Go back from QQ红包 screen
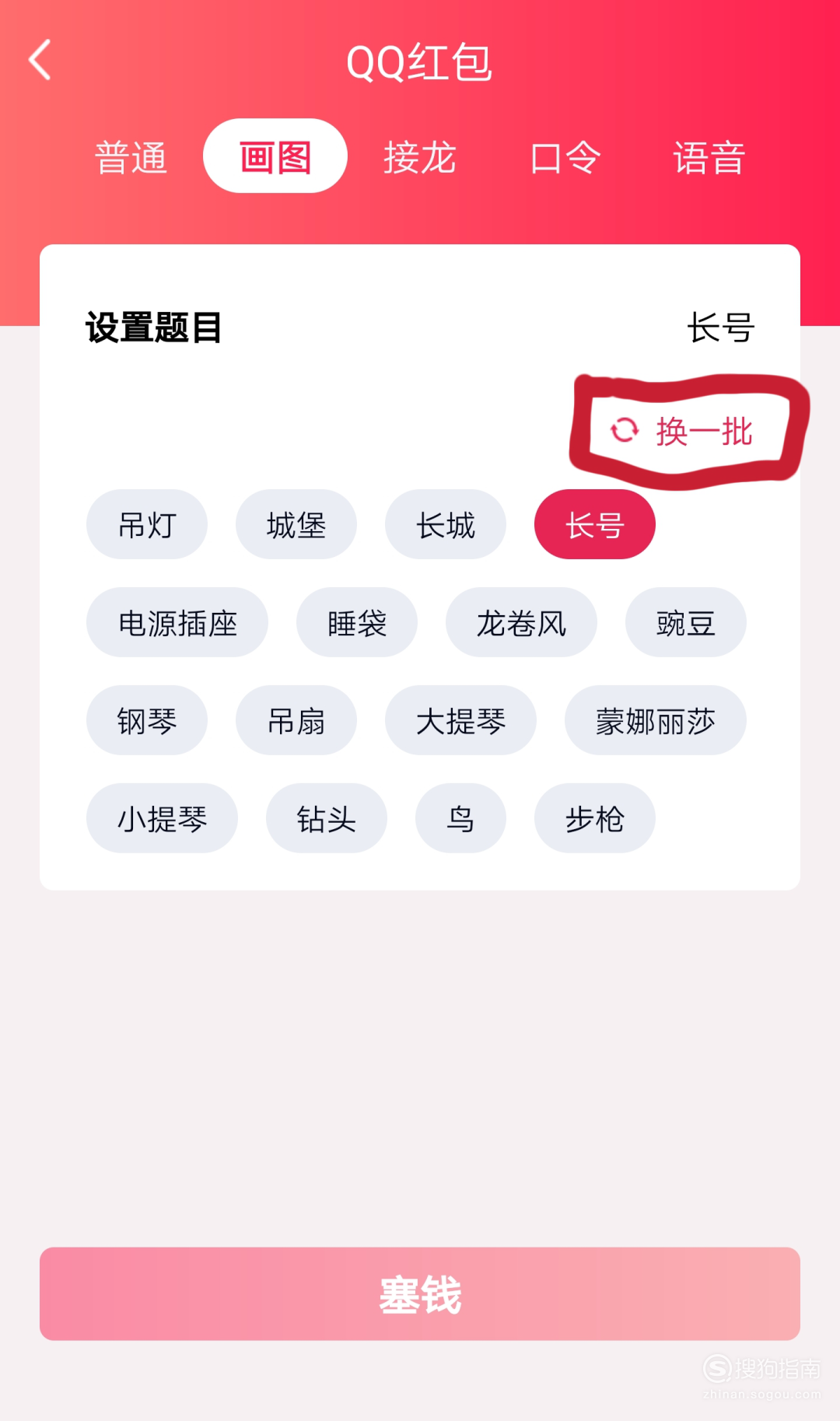This screenshot has height=1421, width=840. coord(40,60)
